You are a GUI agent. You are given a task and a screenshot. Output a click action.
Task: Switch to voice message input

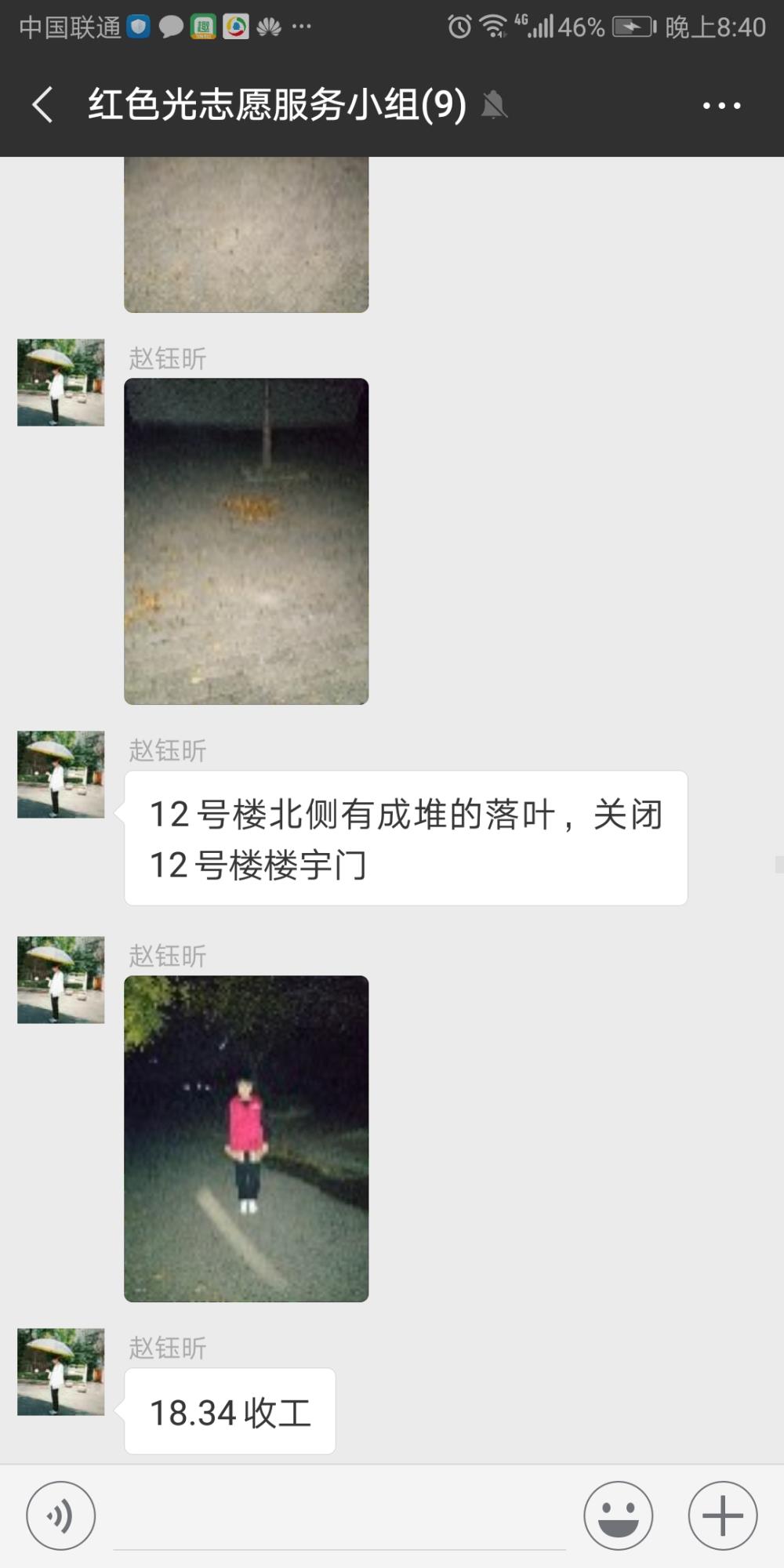click(61, 1515)
